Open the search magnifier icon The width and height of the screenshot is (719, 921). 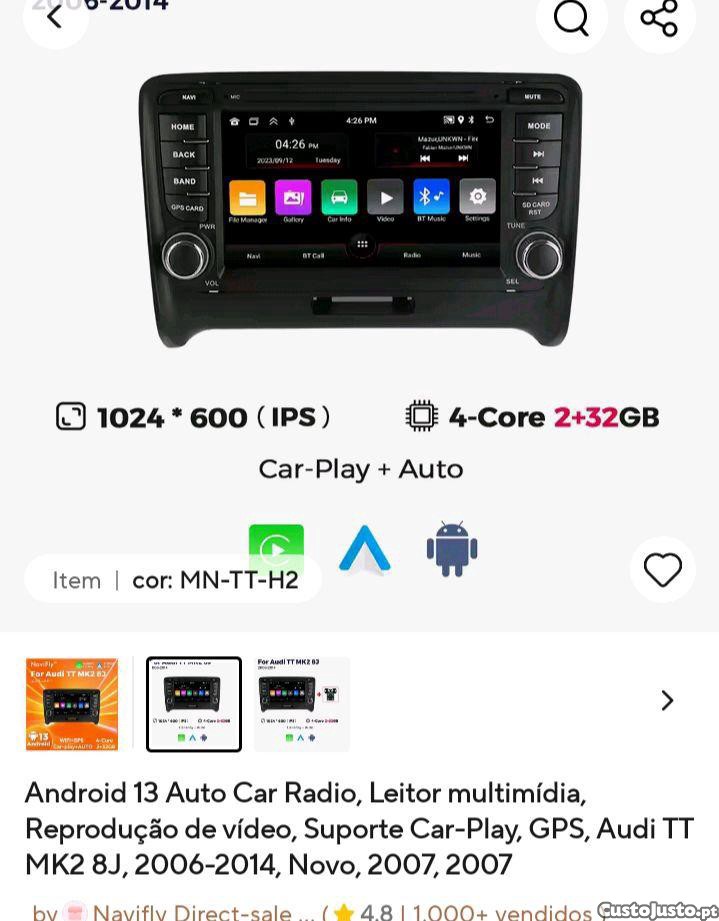coord(571,17)
